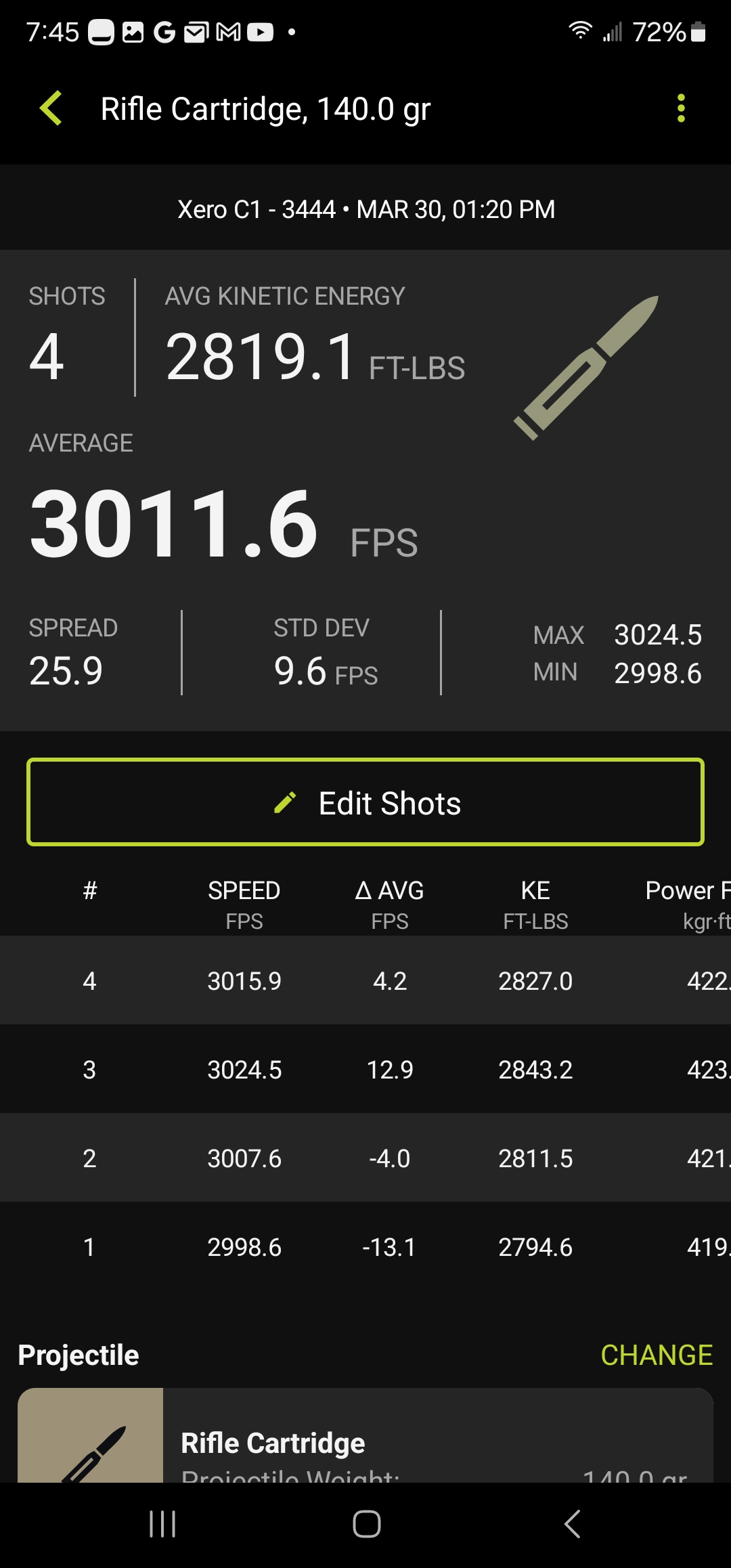This screenshot has height=1568, width=731.
Task: Select shot 1 with speed 2998.6
Action: click(365, 1247)
